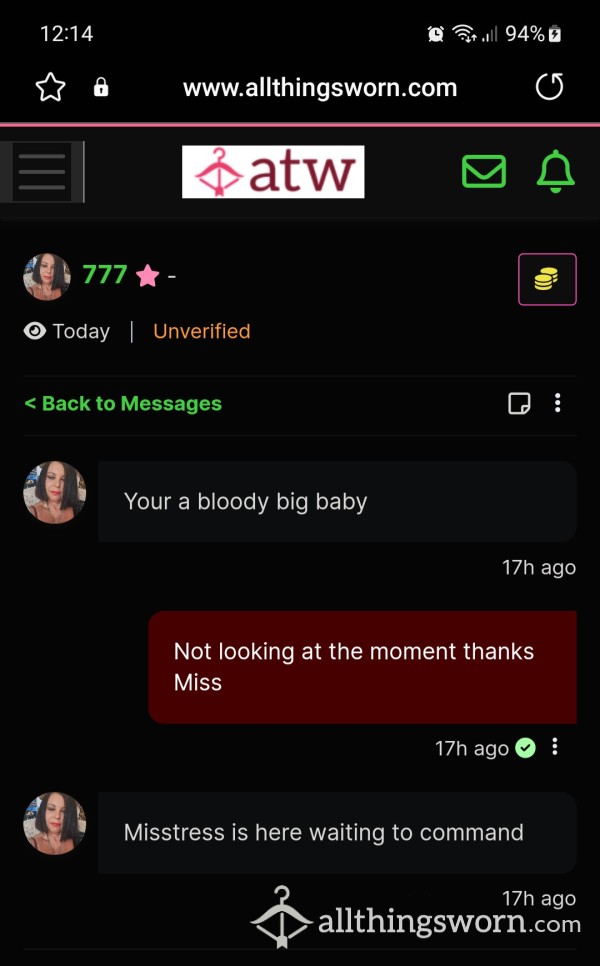The width and height of the screenshot is (600, 966).
Task: Open the conversation overflow menu
Action: 557,403
